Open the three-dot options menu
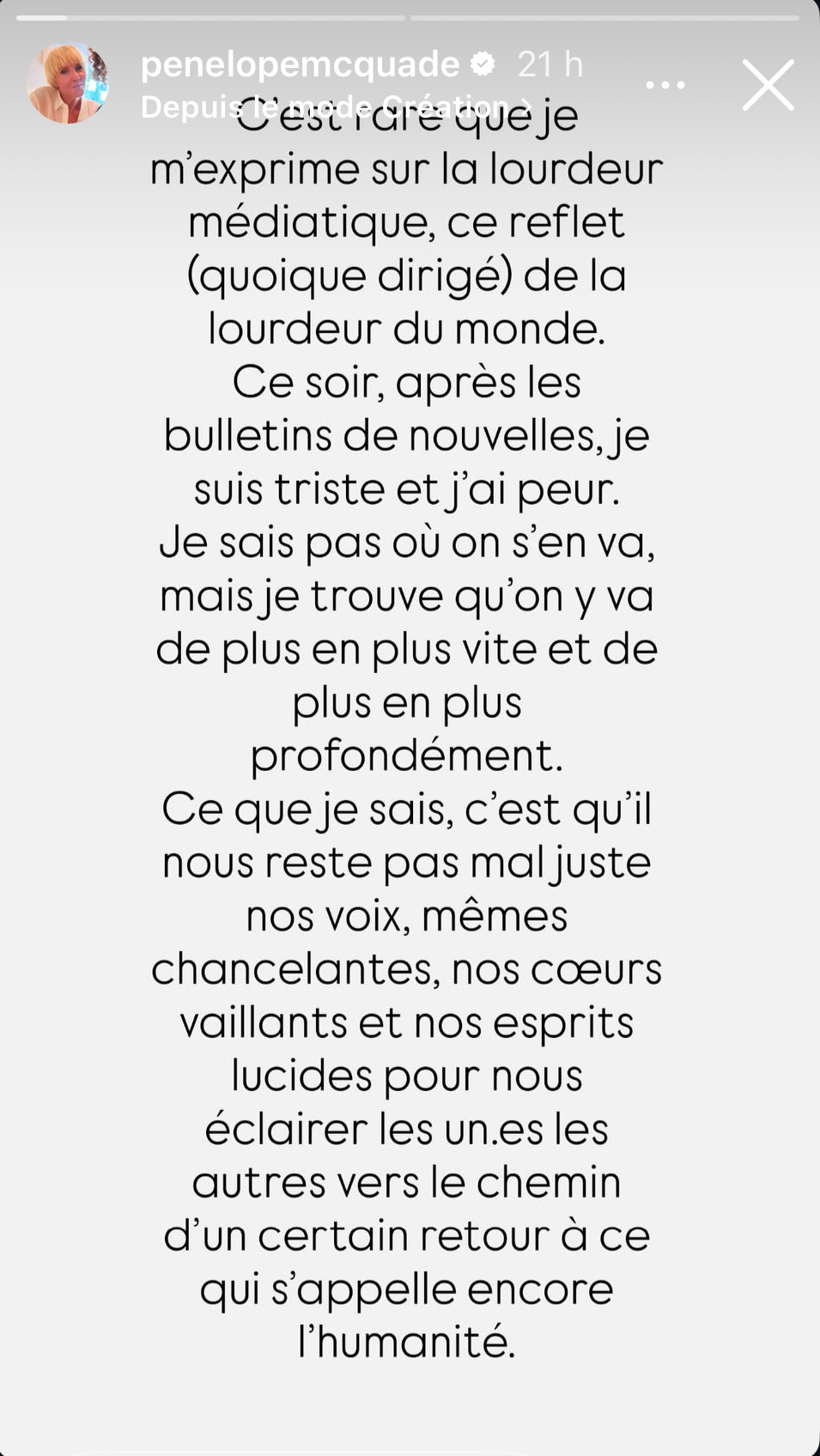This screenshot has width=820, height=1456. (665, 85)
